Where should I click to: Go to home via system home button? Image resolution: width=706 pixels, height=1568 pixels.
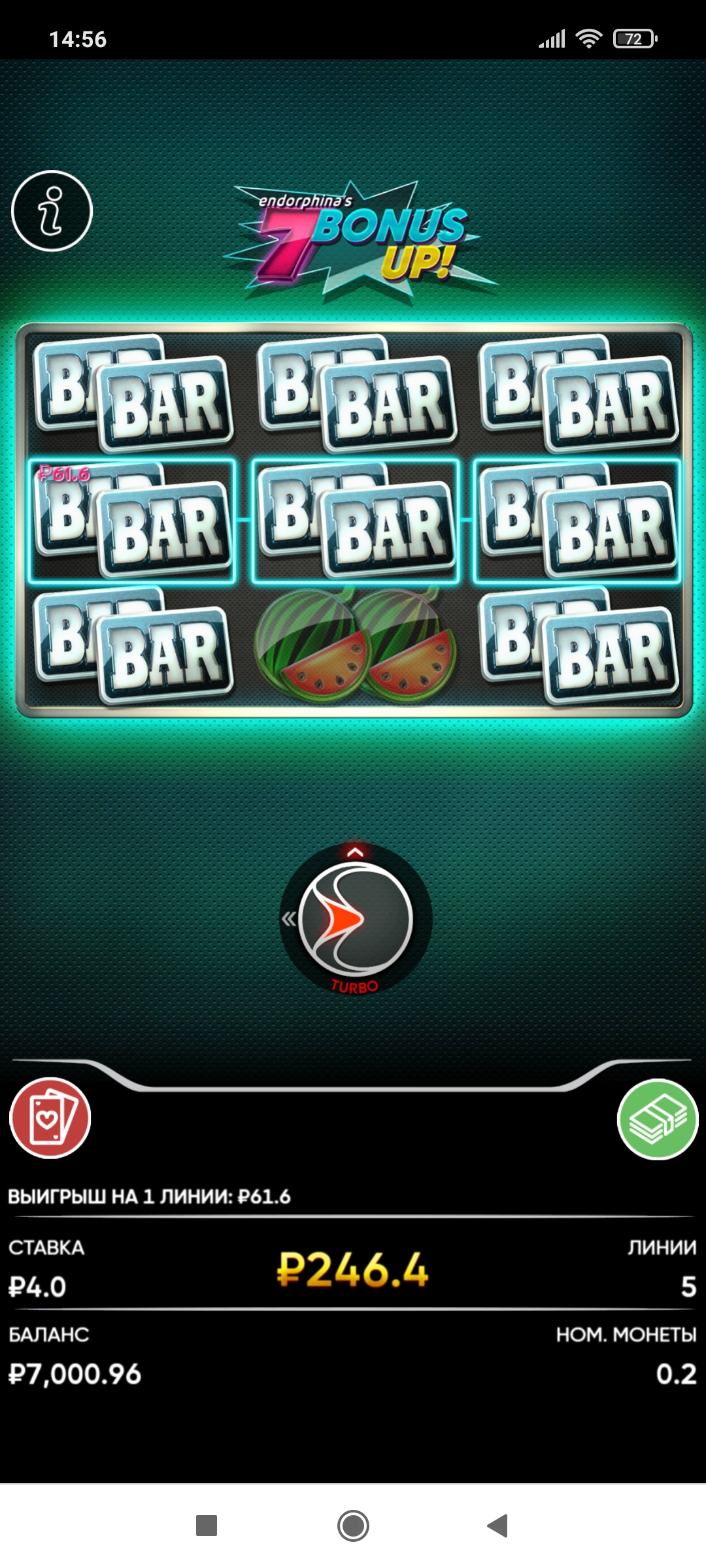point(353,1526)
